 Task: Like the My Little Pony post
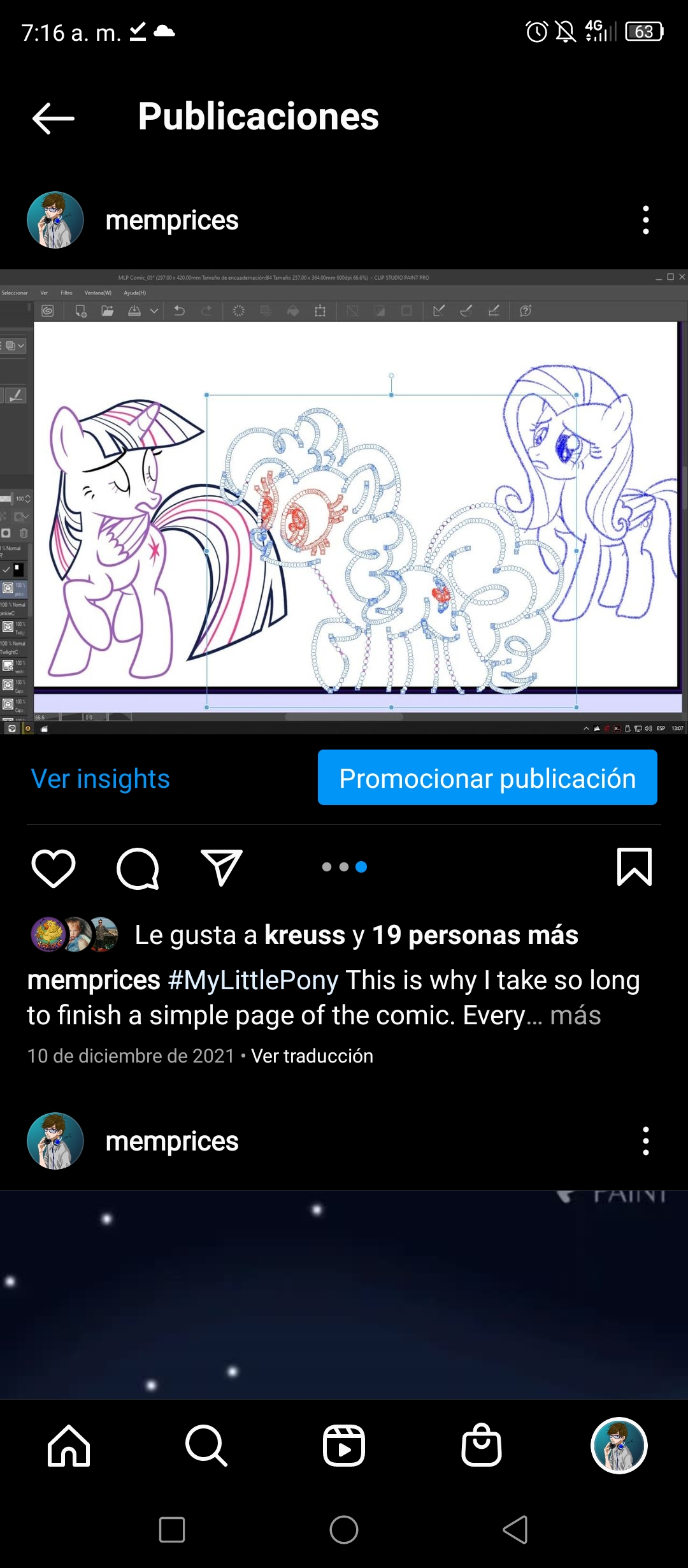[54, 867]
